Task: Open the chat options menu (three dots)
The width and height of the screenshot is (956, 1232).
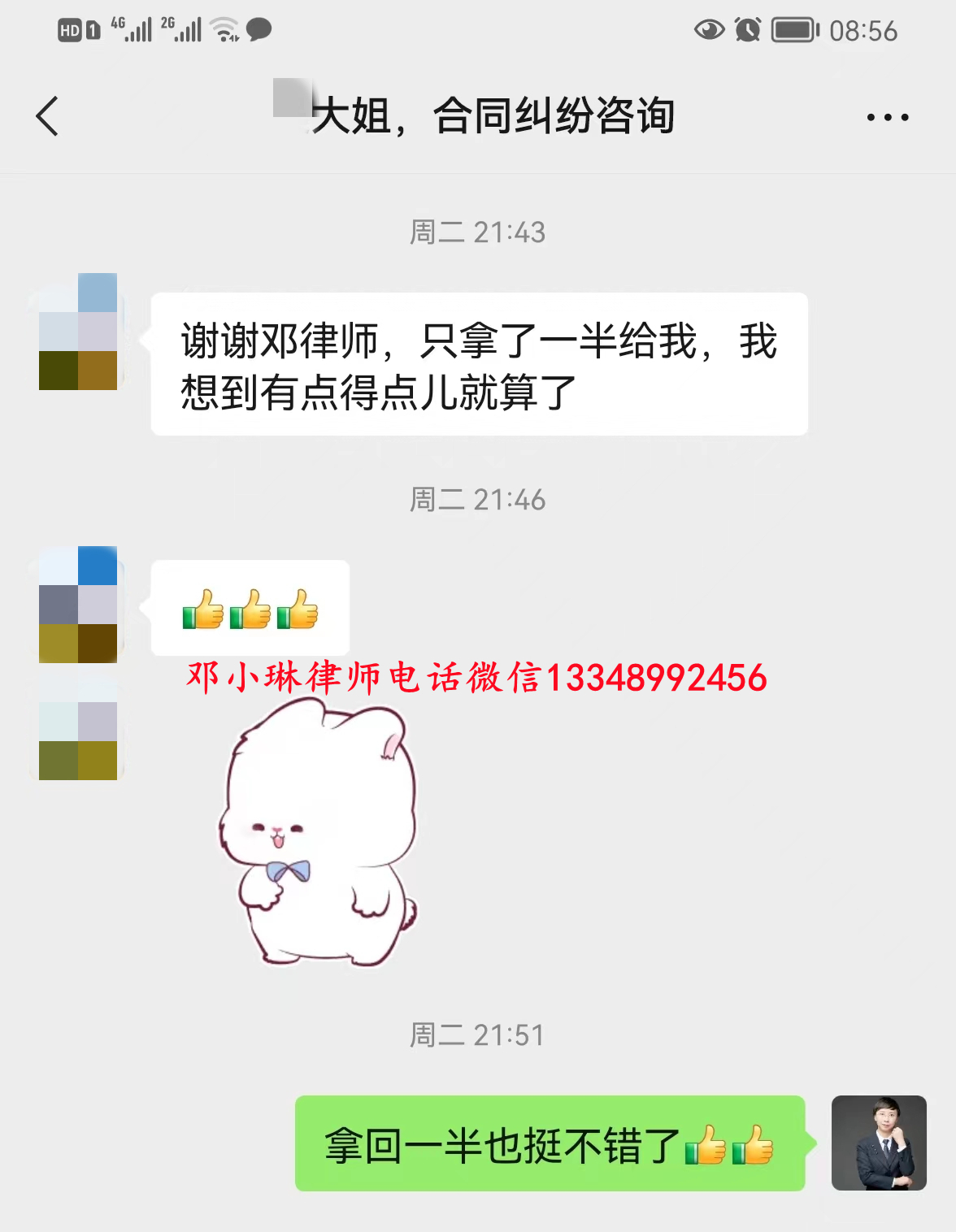Action: pyautogui.click(x=887, y=117)
